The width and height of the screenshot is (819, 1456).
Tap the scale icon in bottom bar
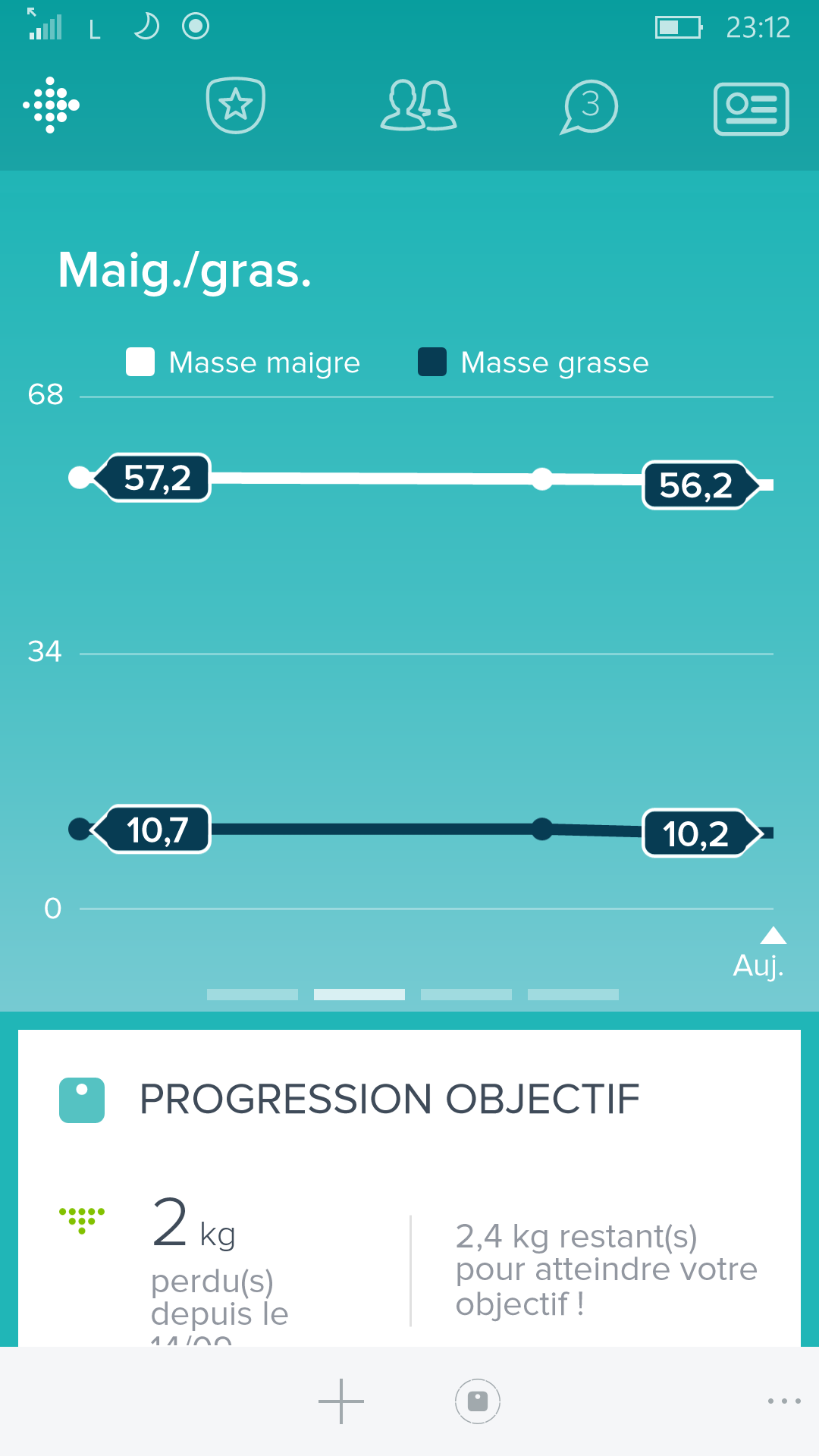478,1401
